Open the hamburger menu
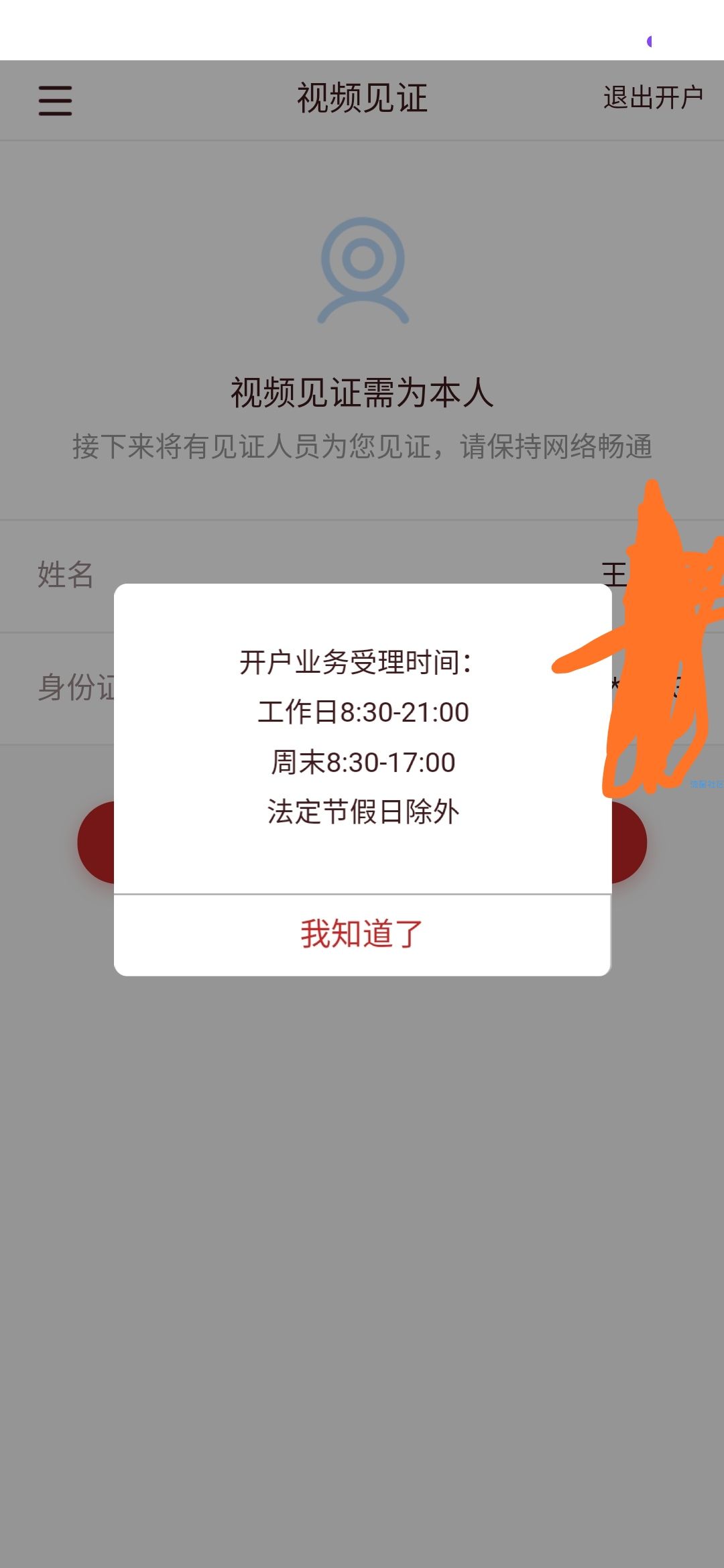The width and height of the screenshot is (724, 1568). tap(55, 101)
